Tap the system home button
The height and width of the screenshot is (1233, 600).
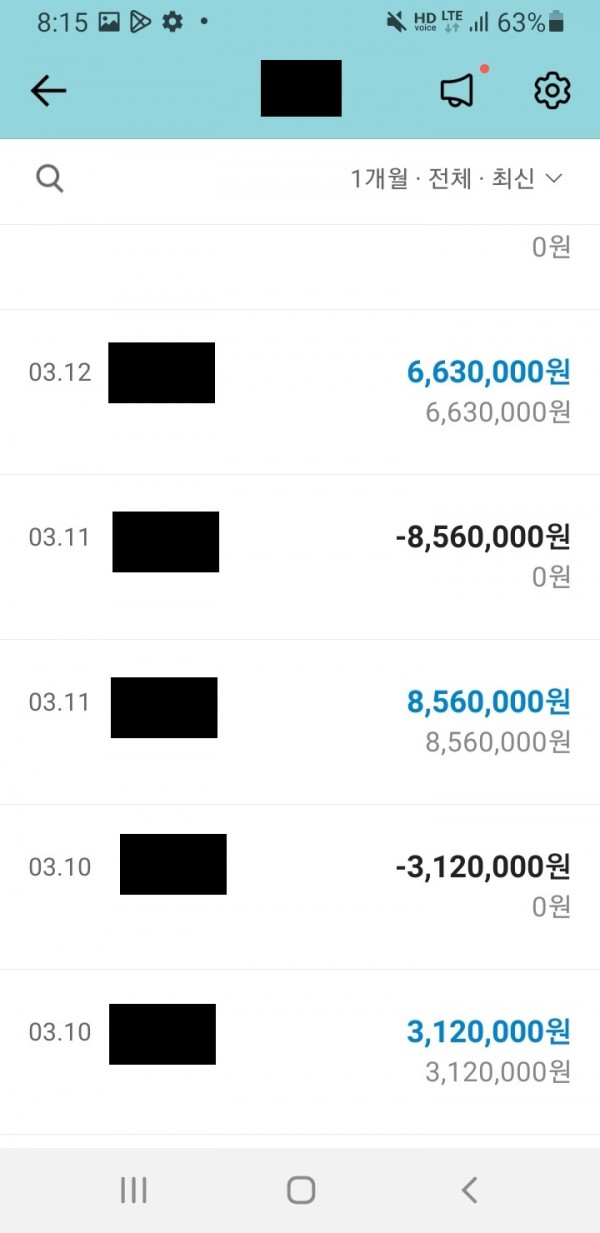point(301,1189)
